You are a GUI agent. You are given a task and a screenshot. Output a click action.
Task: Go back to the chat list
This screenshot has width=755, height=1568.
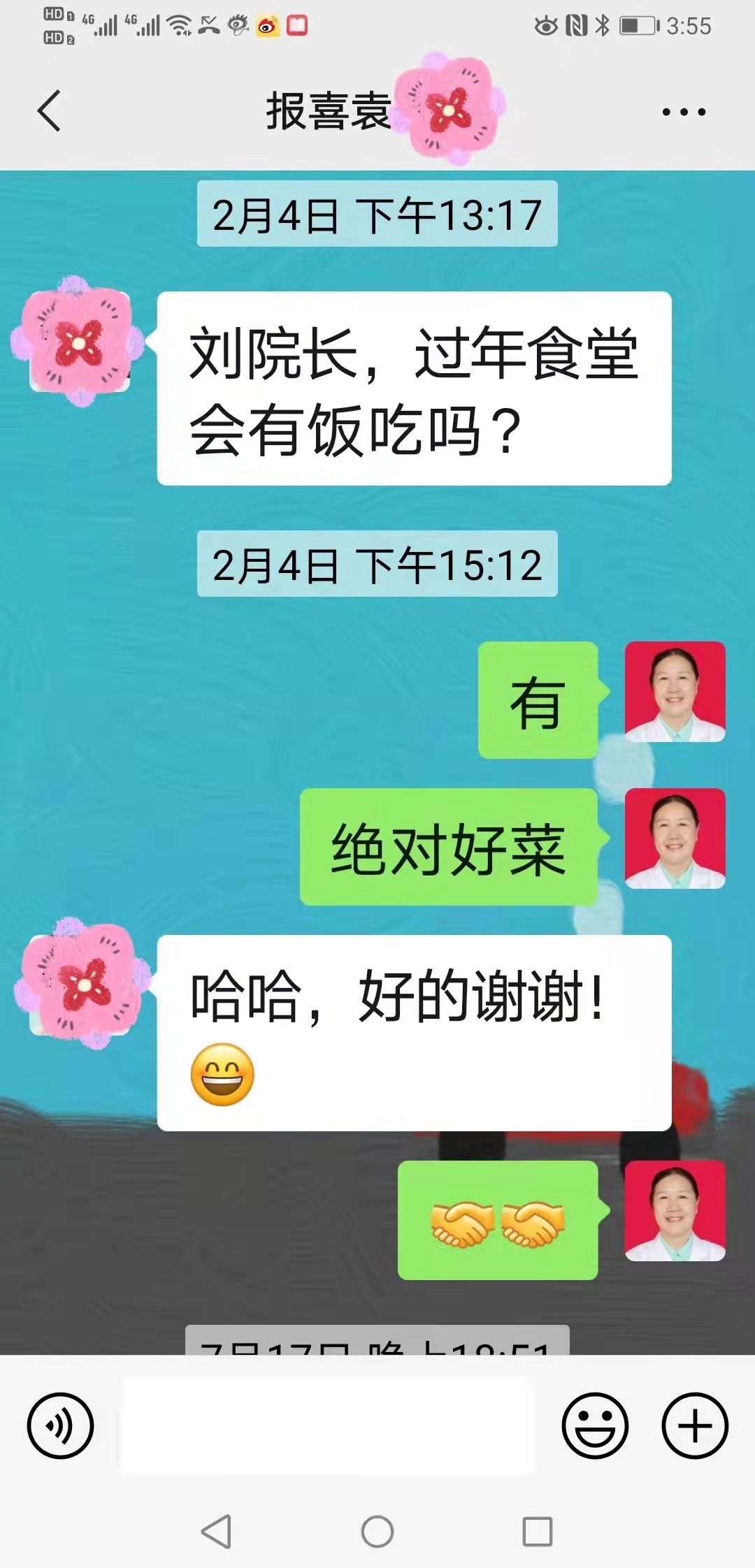click(x=49, y=111)
